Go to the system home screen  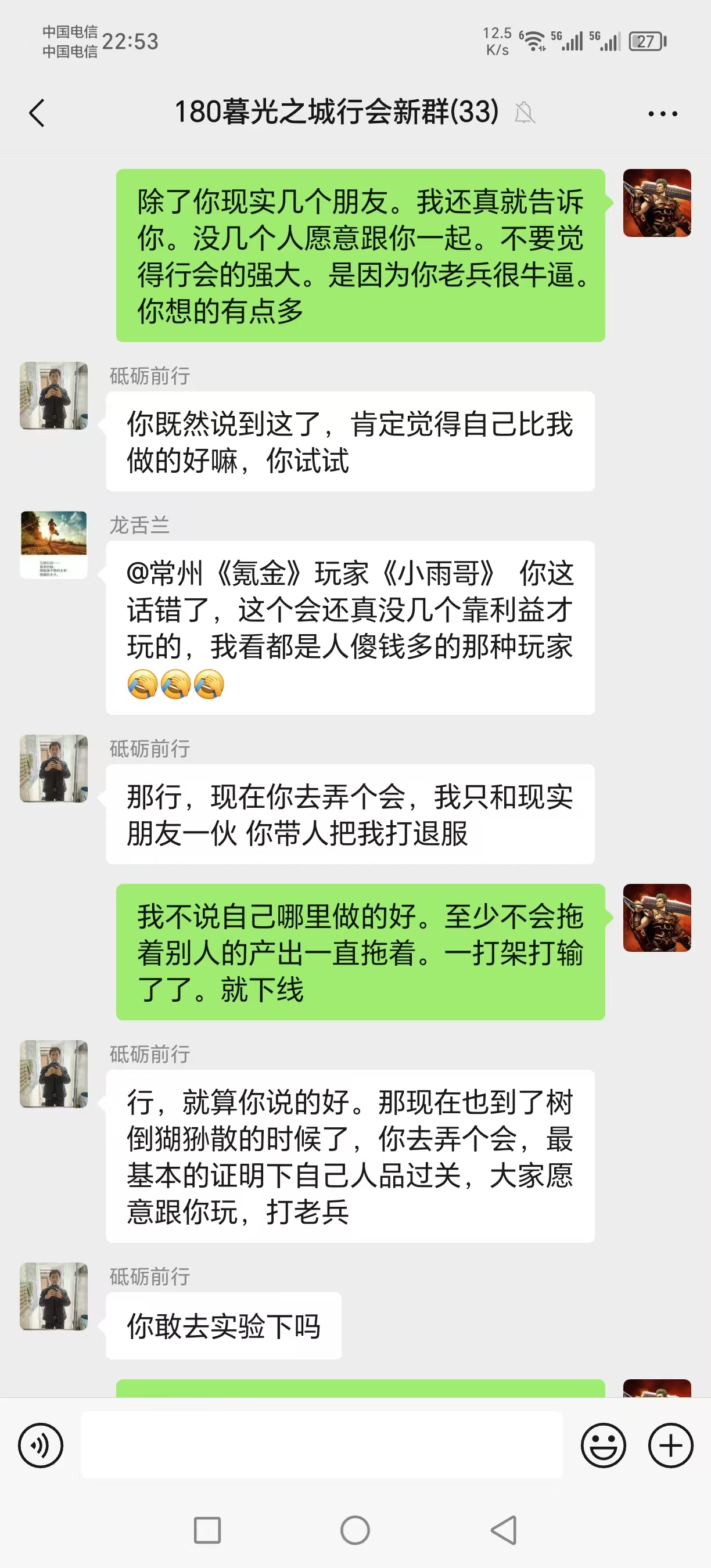[355, 1530]
